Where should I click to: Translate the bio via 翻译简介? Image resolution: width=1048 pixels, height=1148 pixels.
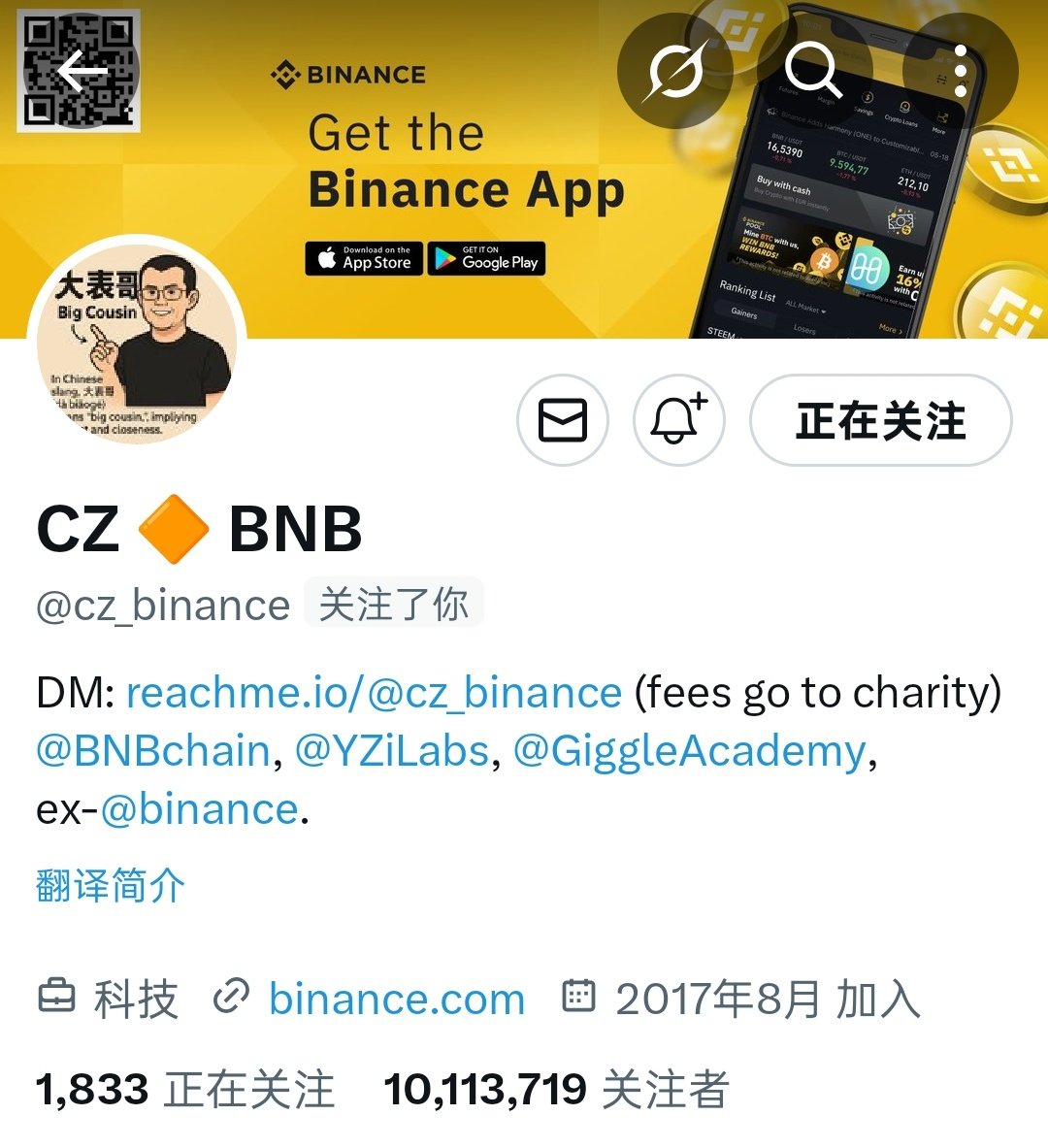pyautogui.click(x=111, y=885)
